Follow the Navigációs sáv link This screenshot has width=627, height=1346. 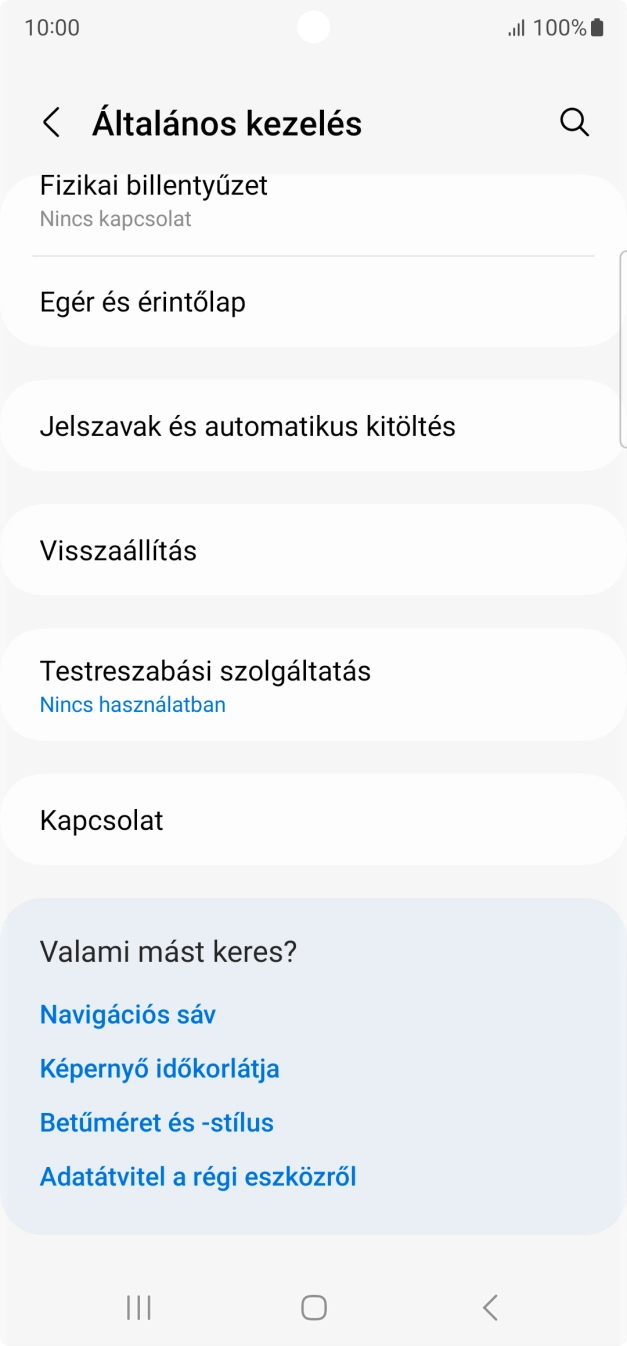[128, 1014]
